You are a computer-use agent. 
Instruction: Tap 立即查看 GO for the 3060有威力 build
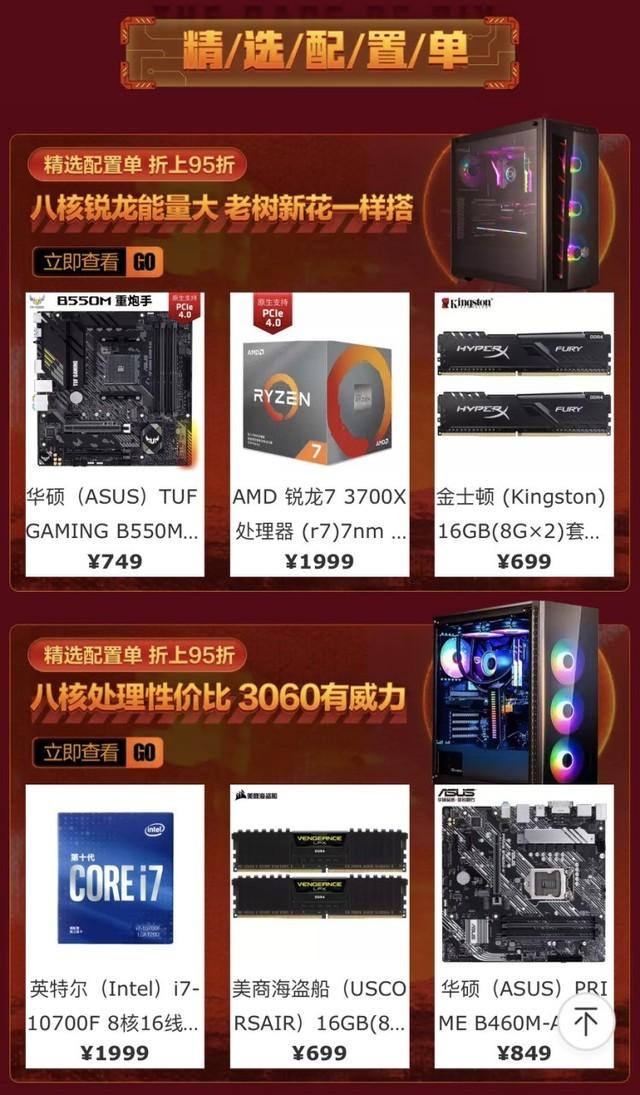pyautogui.click(x=97, y=752)
